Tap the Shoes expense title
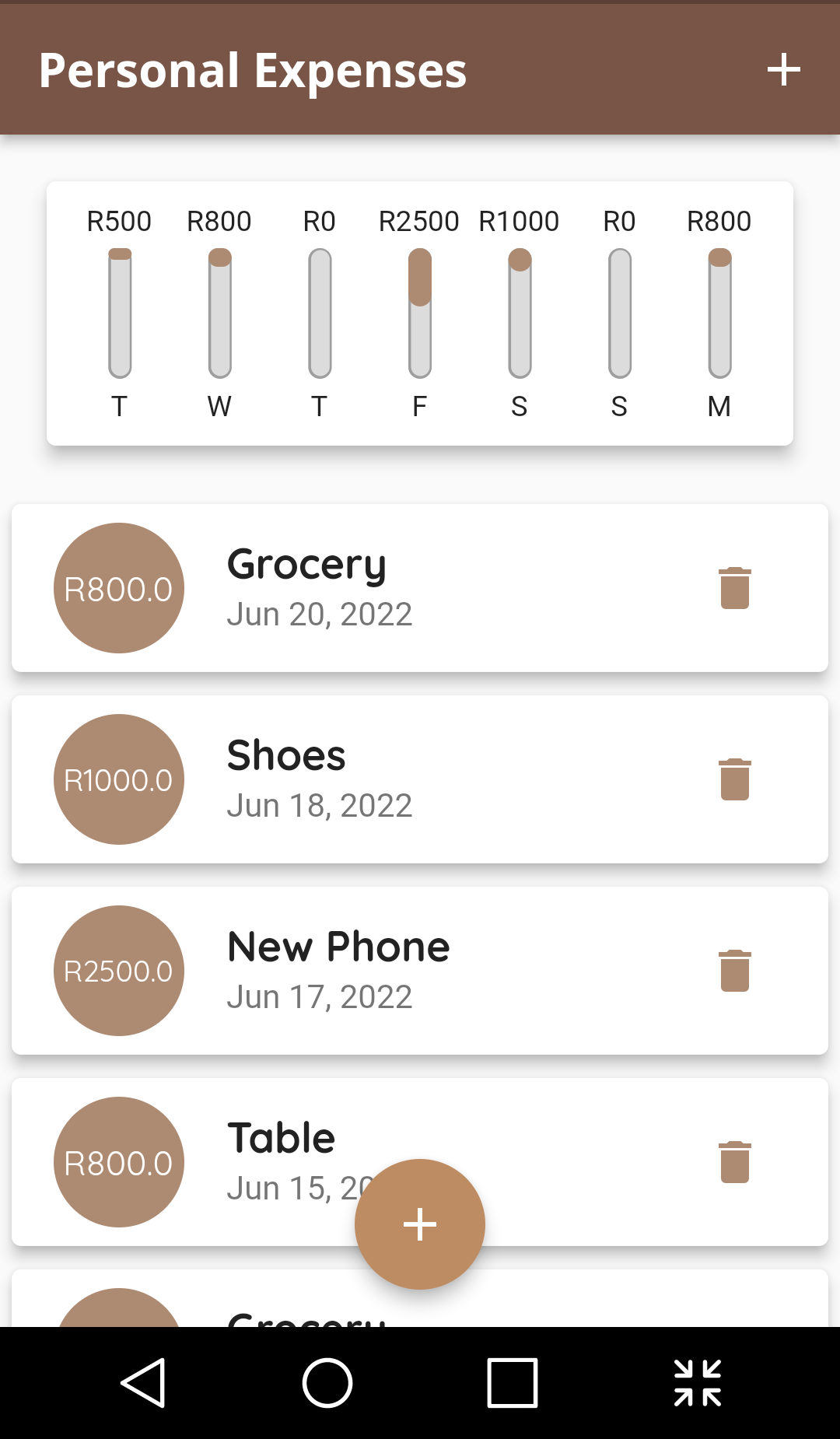Viewport: 840px width, 1439px height. [286, 754]
